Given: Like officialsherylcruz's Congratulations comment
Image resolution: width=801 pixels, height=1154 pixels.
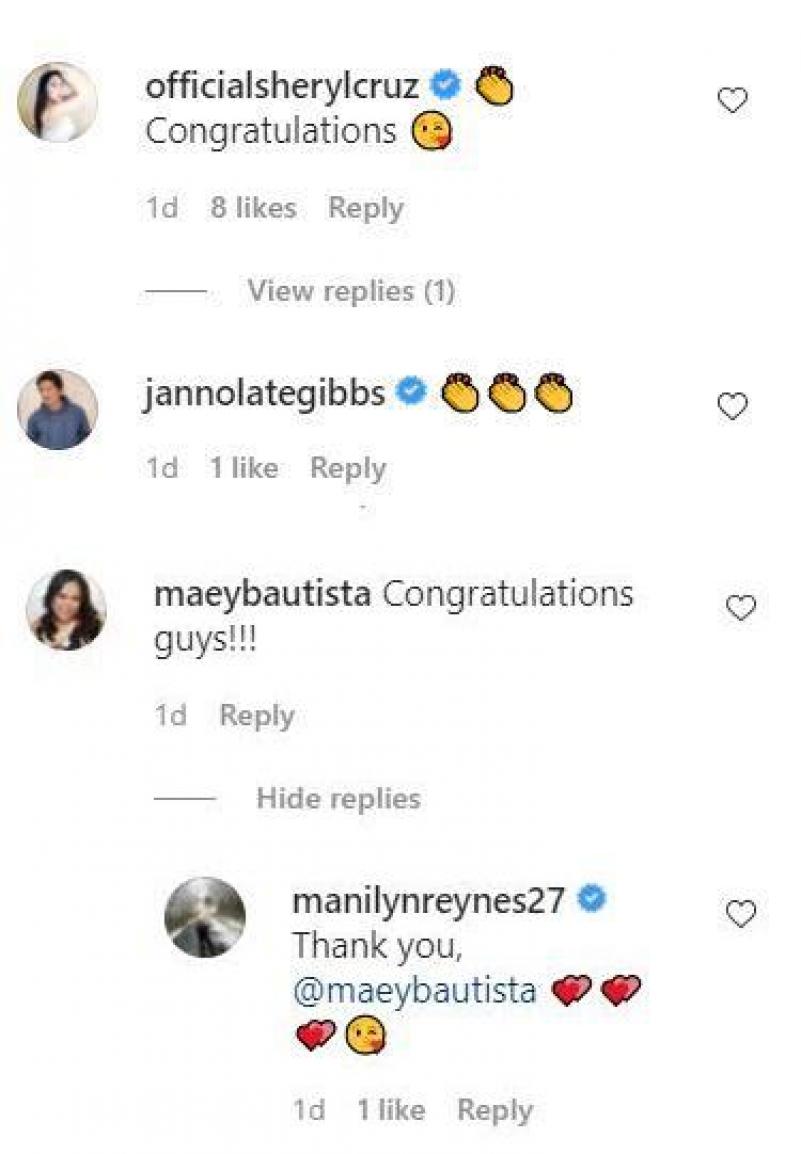Looking at the screenshot, I should [733, 100].
